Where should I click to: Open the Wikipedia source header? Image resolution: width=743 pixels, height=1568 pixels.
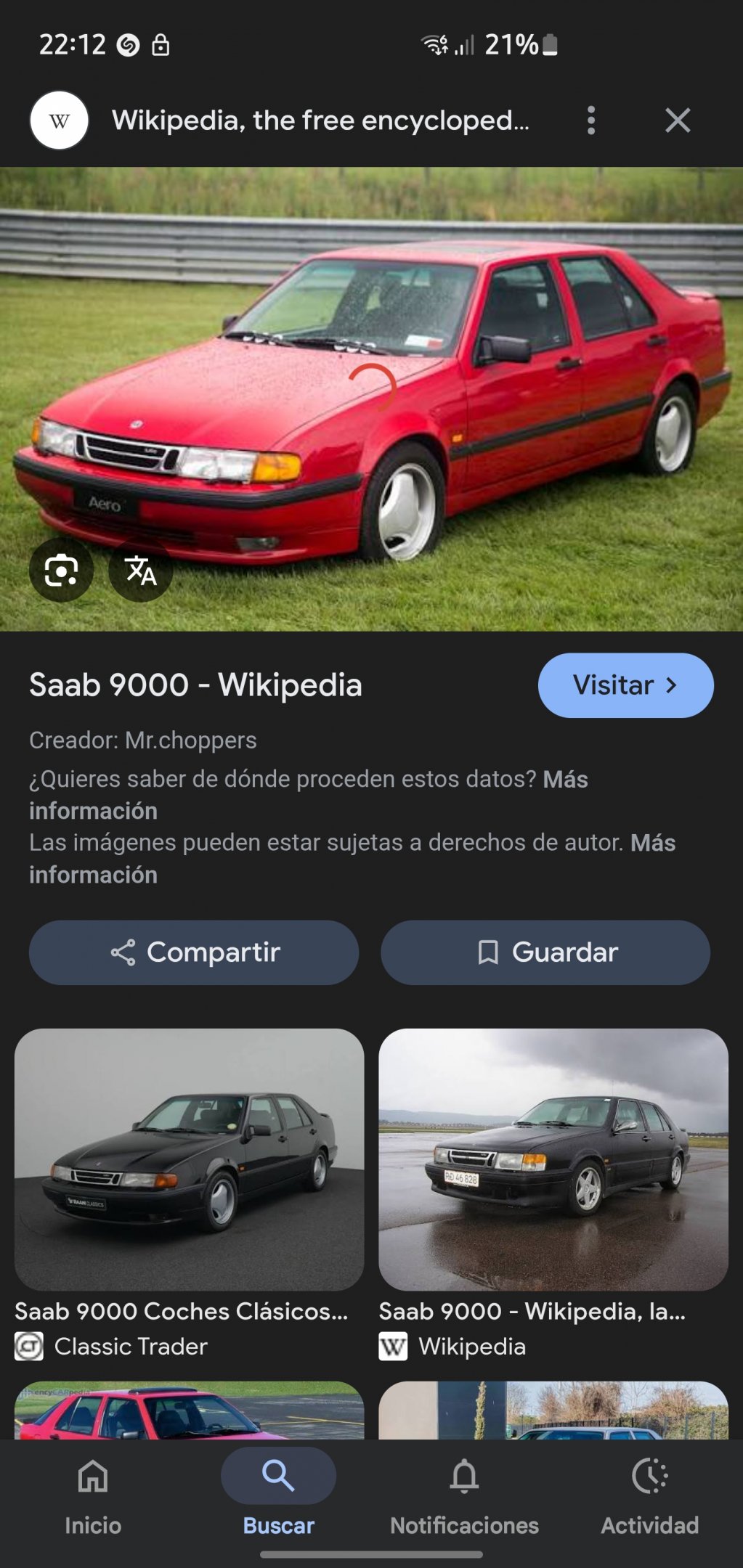(320, 121)
